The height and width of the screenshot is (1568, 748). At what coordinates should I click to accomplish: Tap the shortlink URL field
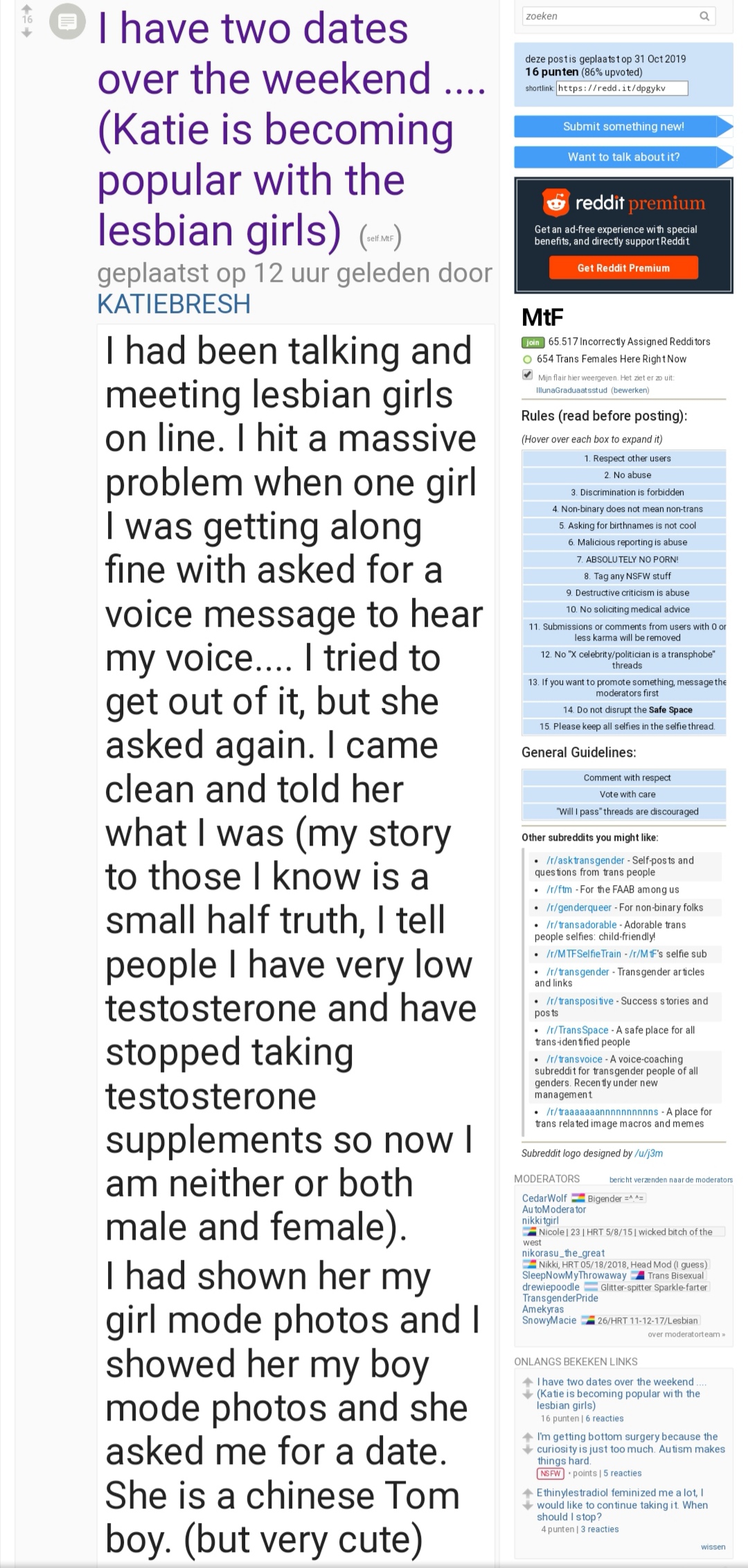[622, 89]
